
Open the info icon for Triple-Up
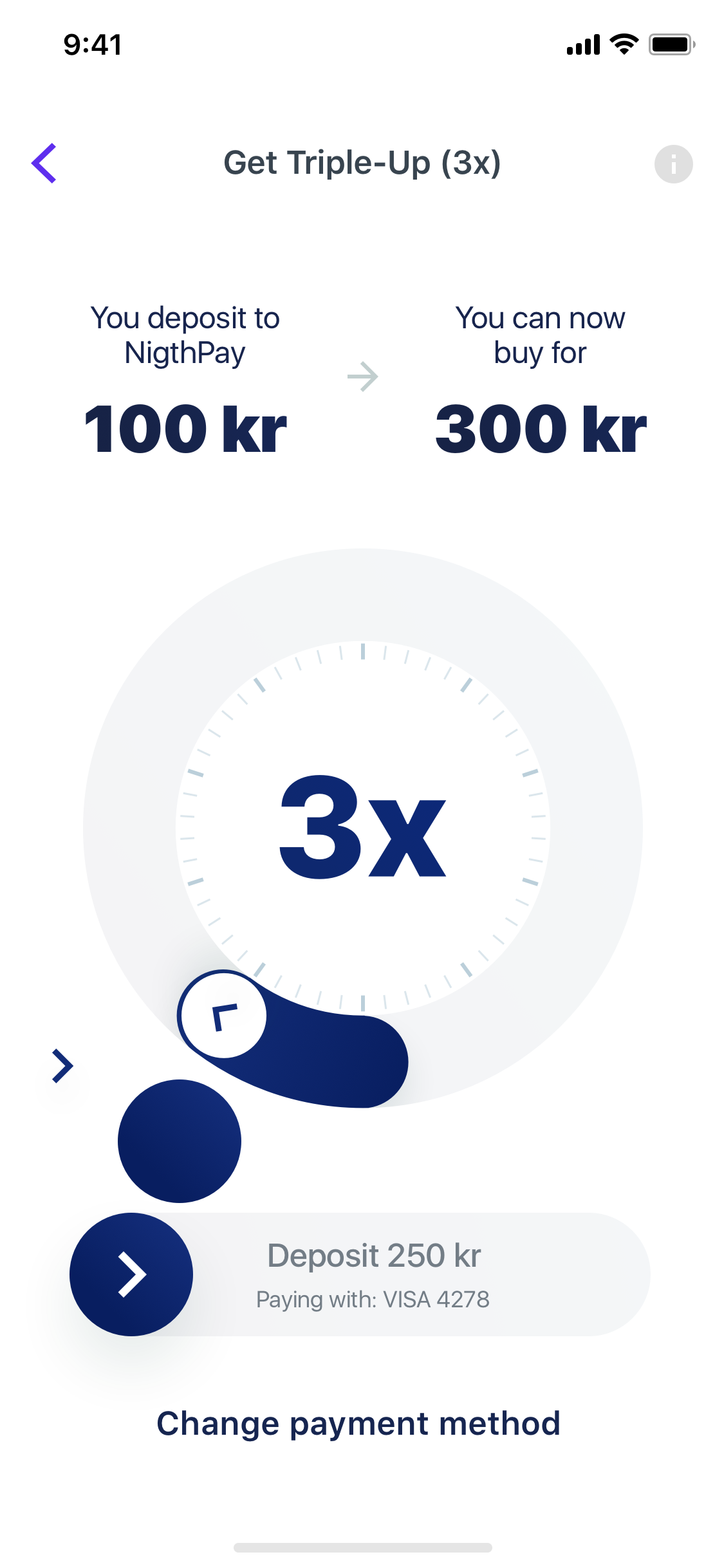pyautogui.click(x=673, y=164)
